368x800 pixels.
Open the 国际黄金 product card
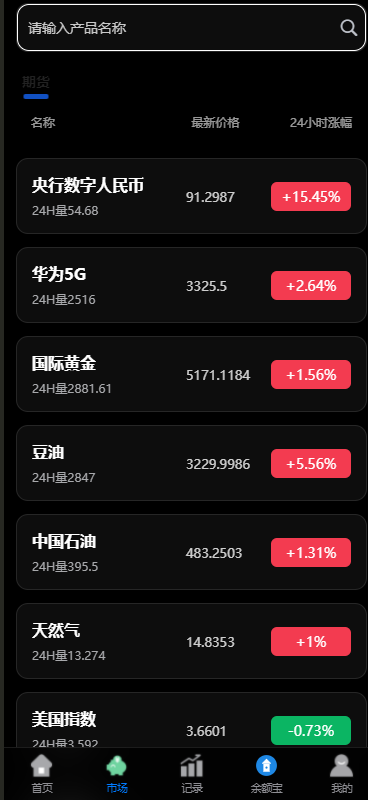tap(191, 374)
